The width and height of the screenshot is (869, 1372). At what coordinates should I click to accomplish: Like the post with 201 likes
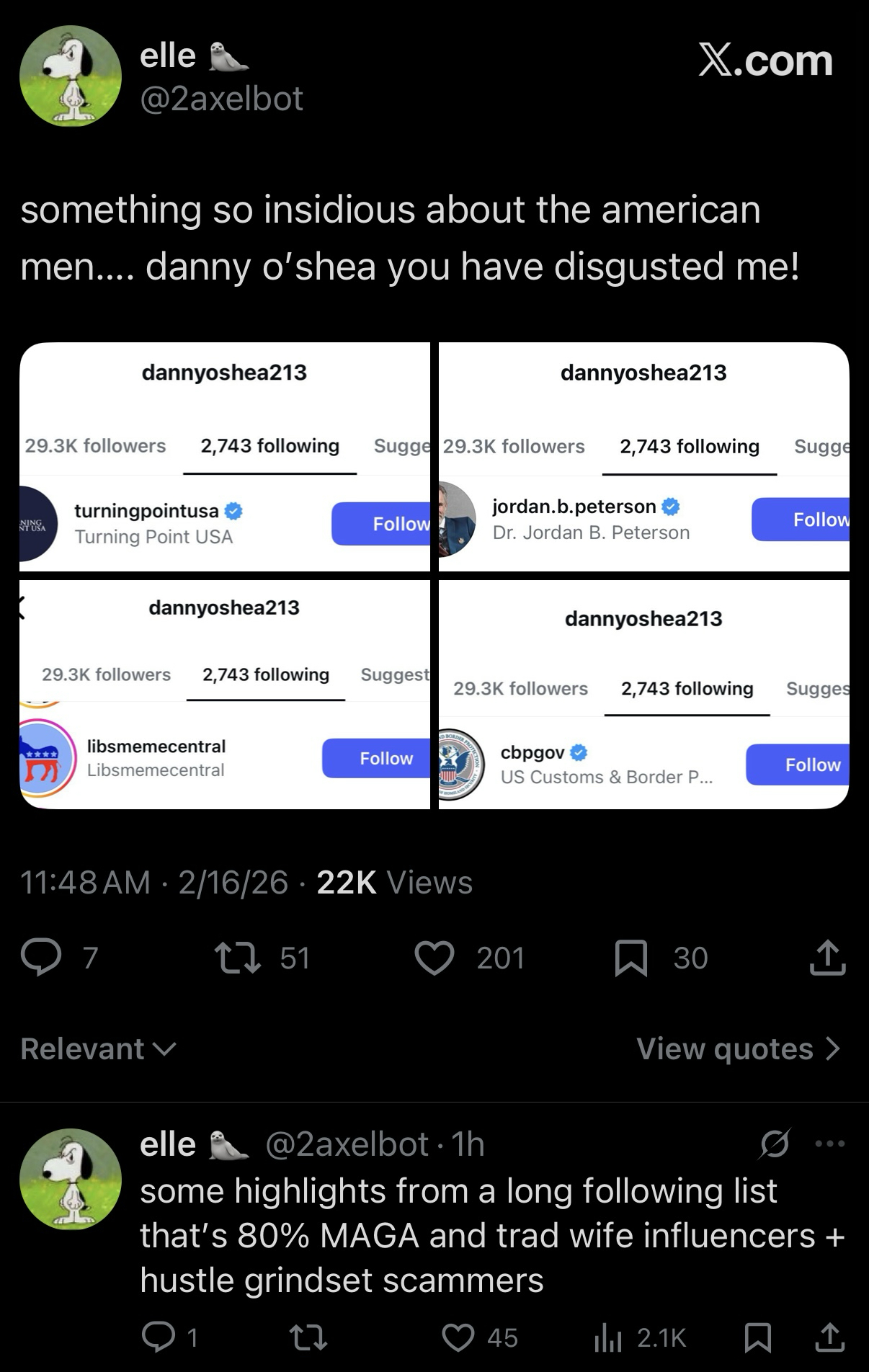pos(434,958)
